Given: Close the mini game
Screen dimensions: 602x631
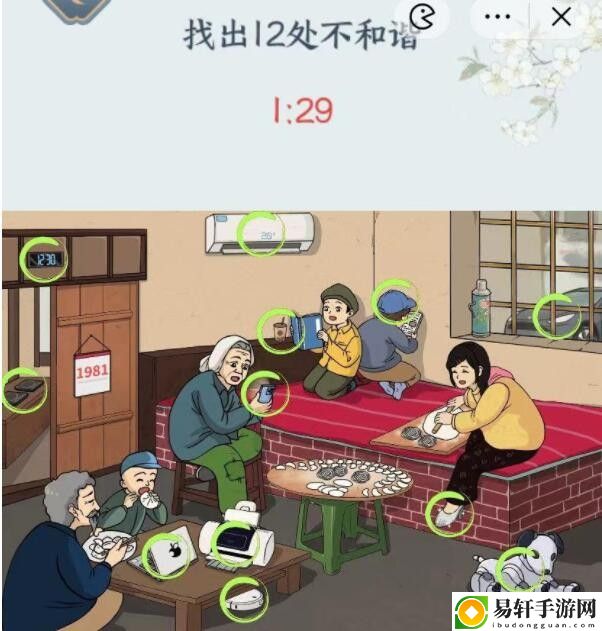Looking at the screenshot, I should pyautogui.click(x=562, y=17).
